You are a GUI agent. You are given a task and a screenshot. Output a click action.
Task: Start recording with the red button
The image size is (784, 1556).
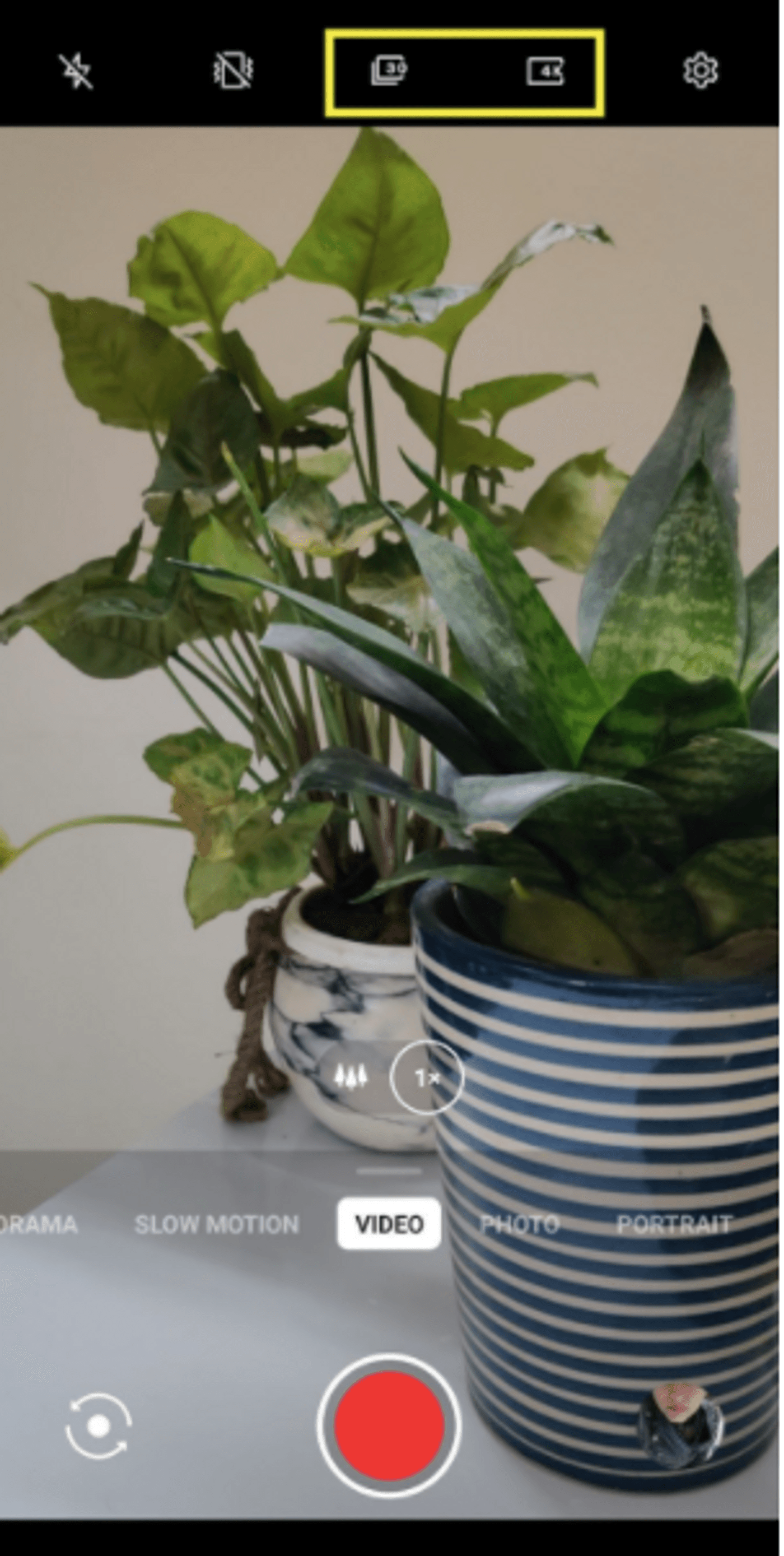pyautogui.click(x=389, y=1425)
